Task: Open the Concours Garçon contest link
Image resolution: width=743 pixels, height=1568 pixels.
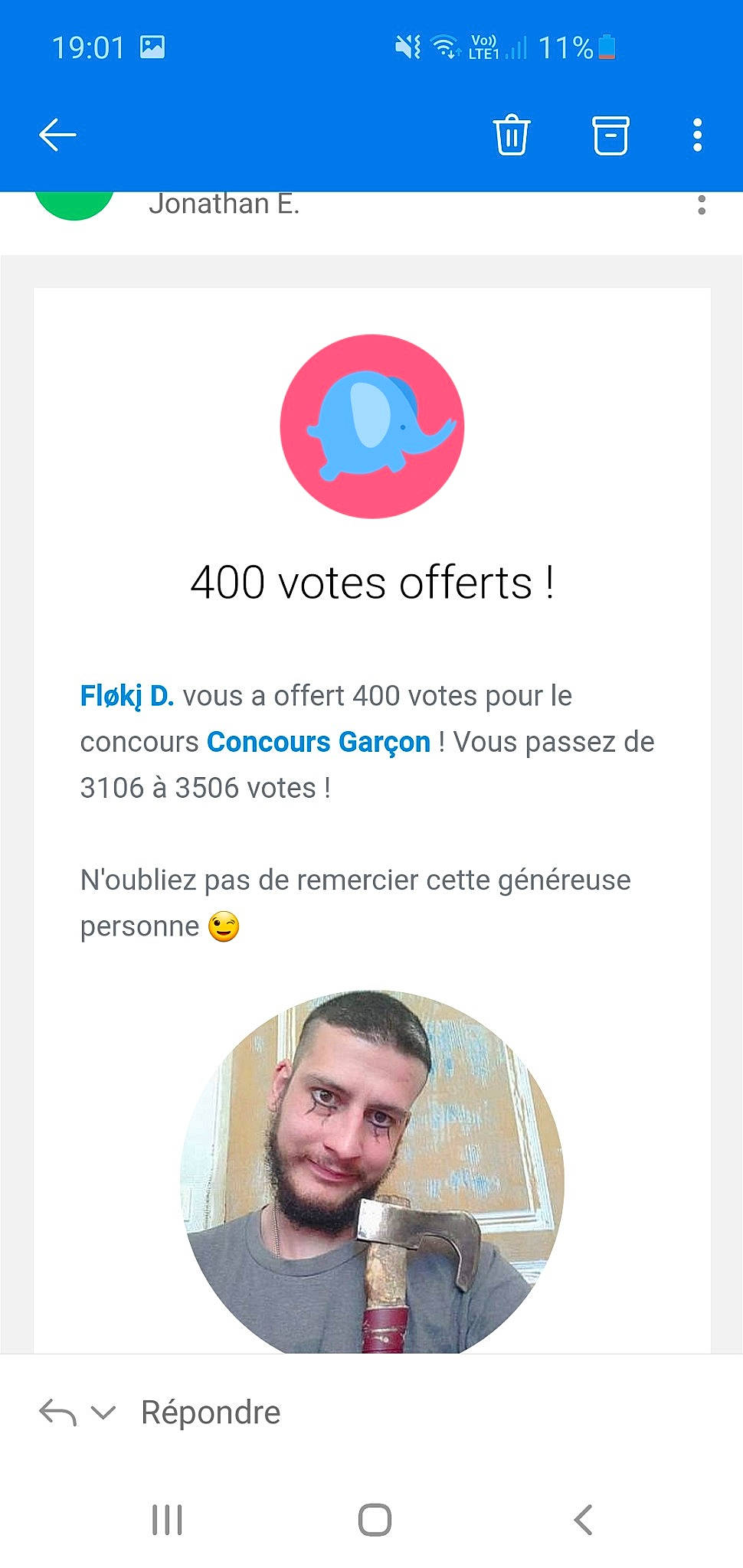Action: [319, 741]
